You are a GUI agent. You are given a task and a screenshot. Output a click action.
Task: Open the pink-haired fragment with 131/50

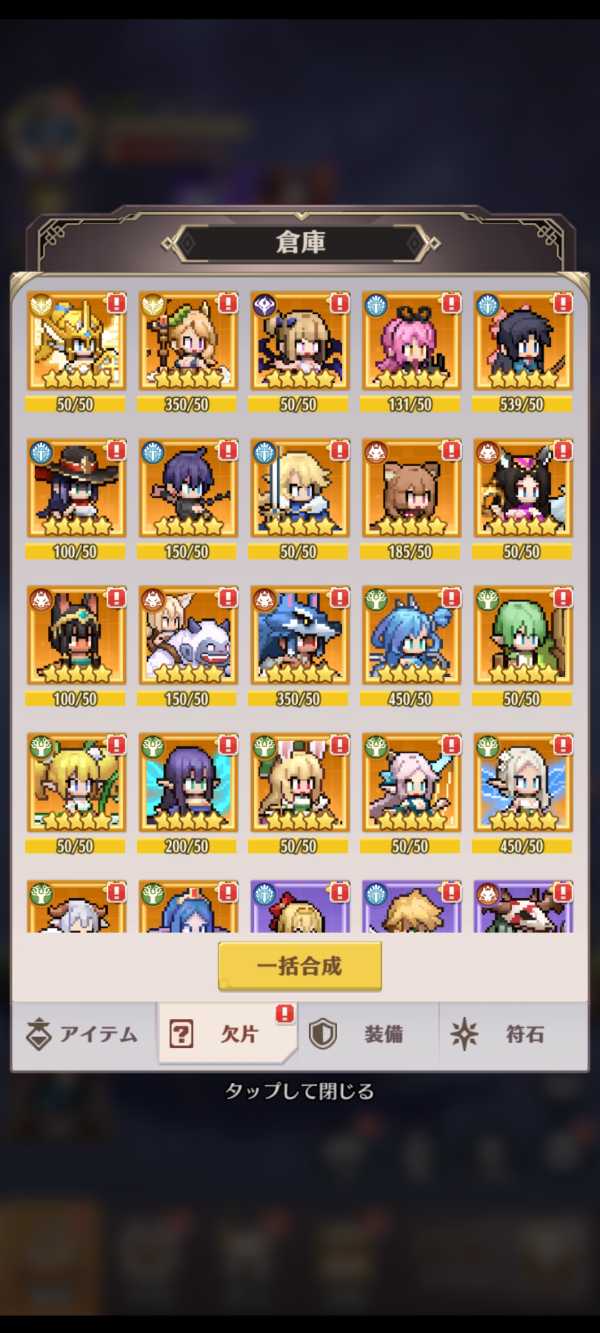pos(411,342)
